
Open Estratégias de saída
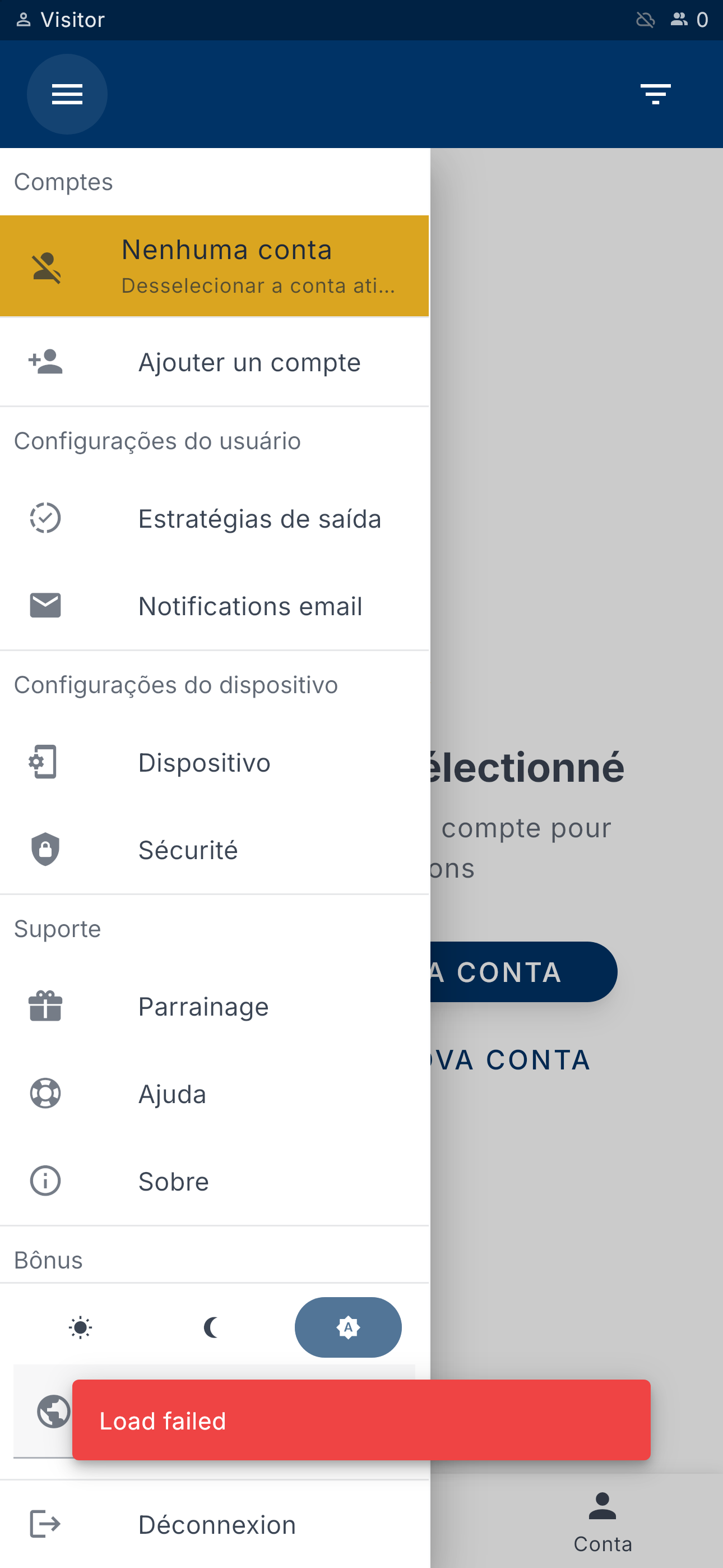[x=214, y=519]
